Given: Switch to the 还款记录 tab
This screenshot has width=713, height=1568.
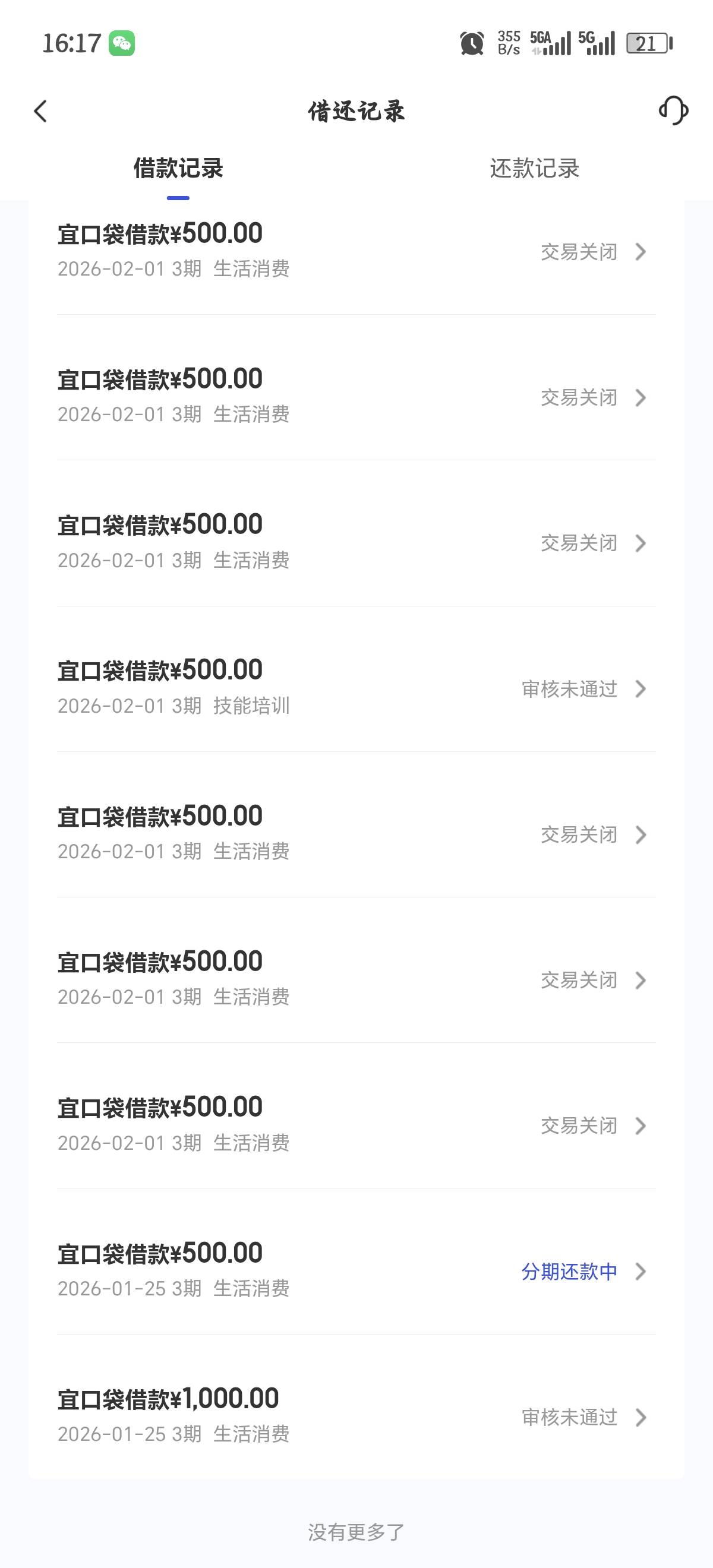Looking at the screenshot, I should pos(534,169).
